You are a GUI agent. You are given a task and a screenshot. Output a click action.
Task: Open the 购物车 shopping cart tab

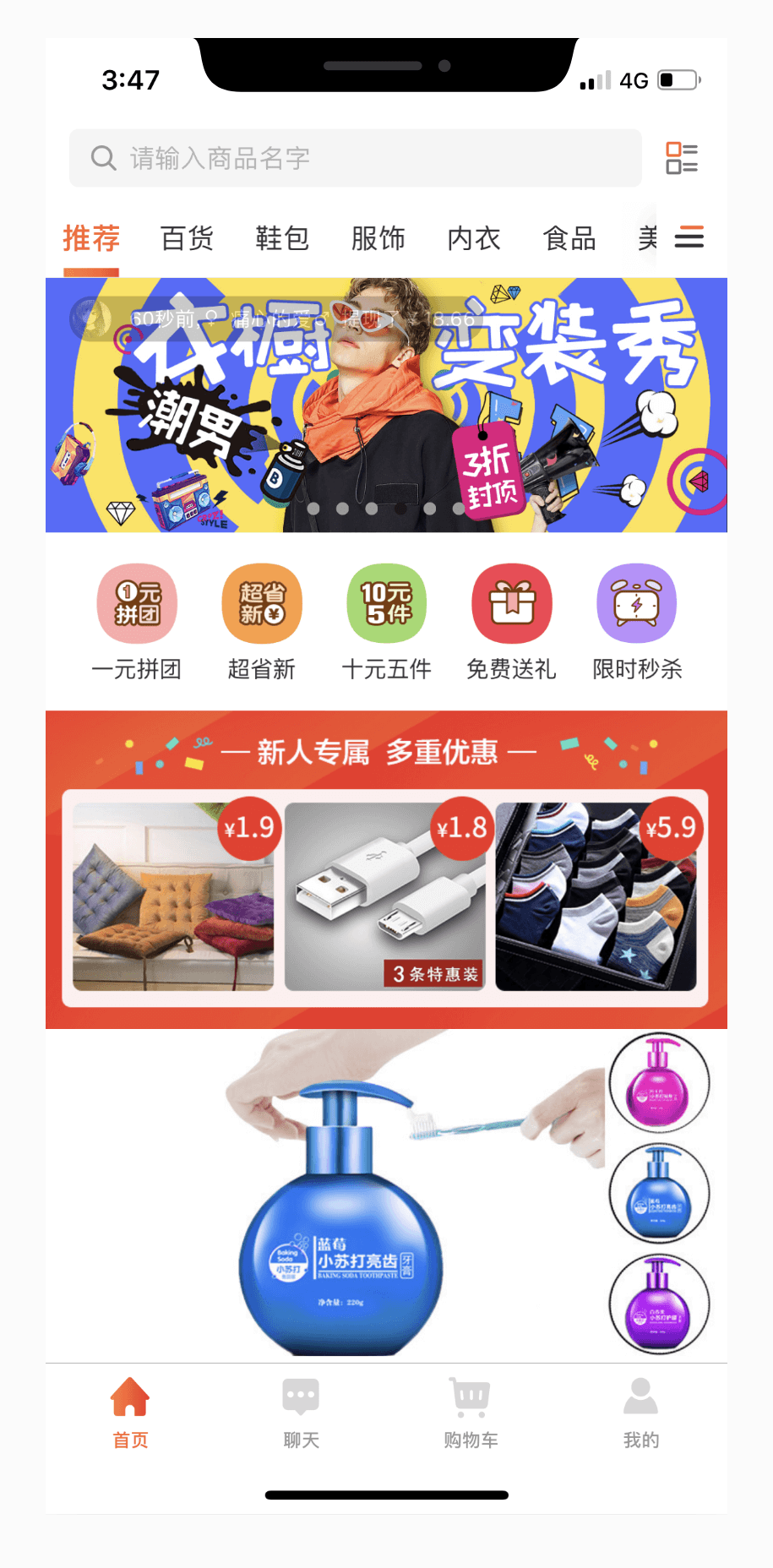pos(471,1413)
